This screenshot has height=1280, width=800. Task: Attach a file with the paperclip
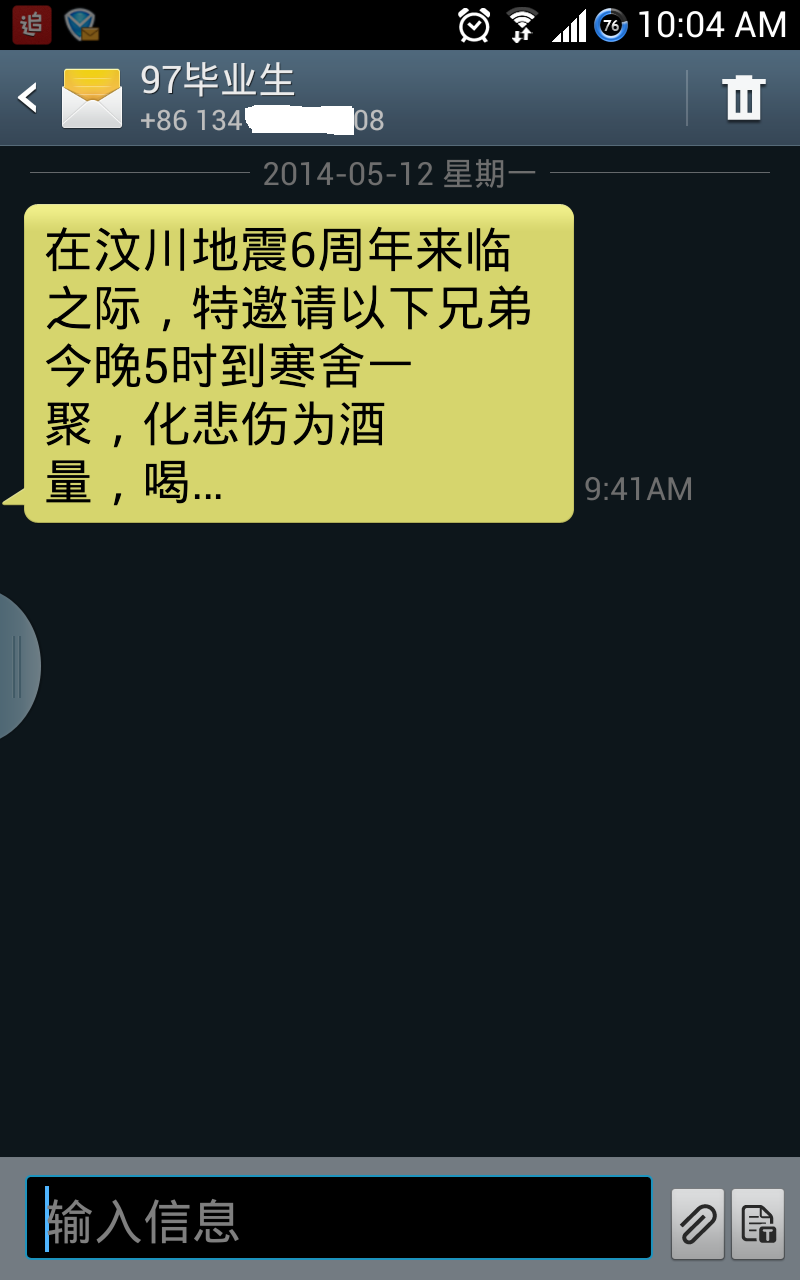697,1223
